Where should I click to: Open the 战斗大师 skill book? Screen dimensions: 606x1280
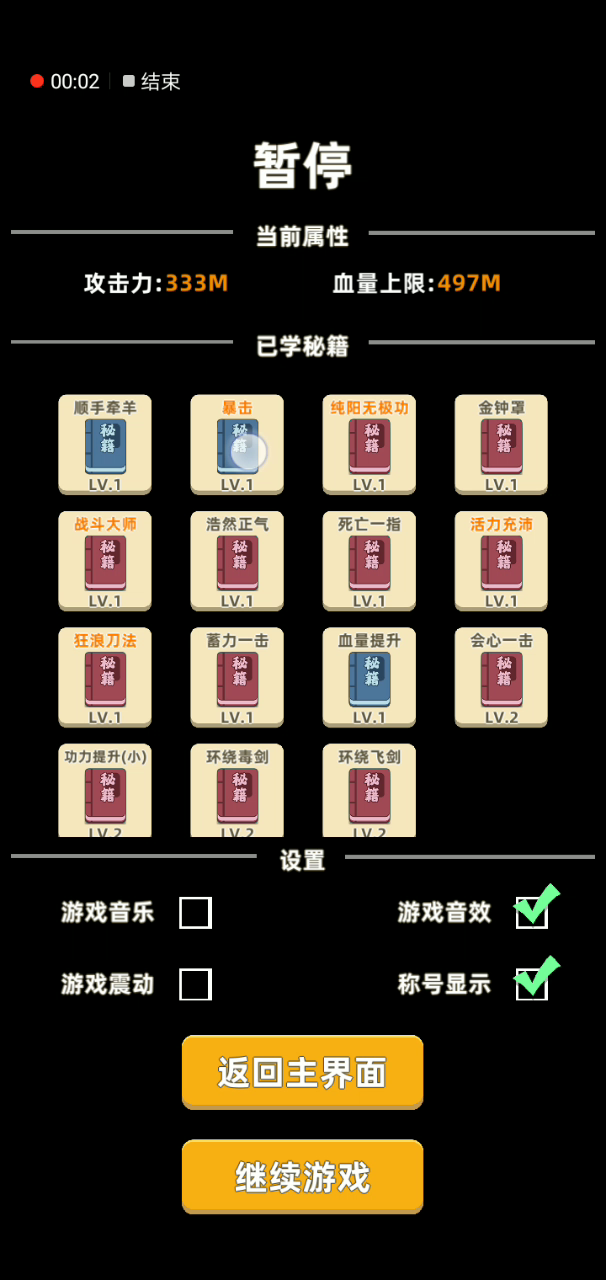(x=105, y=560)
